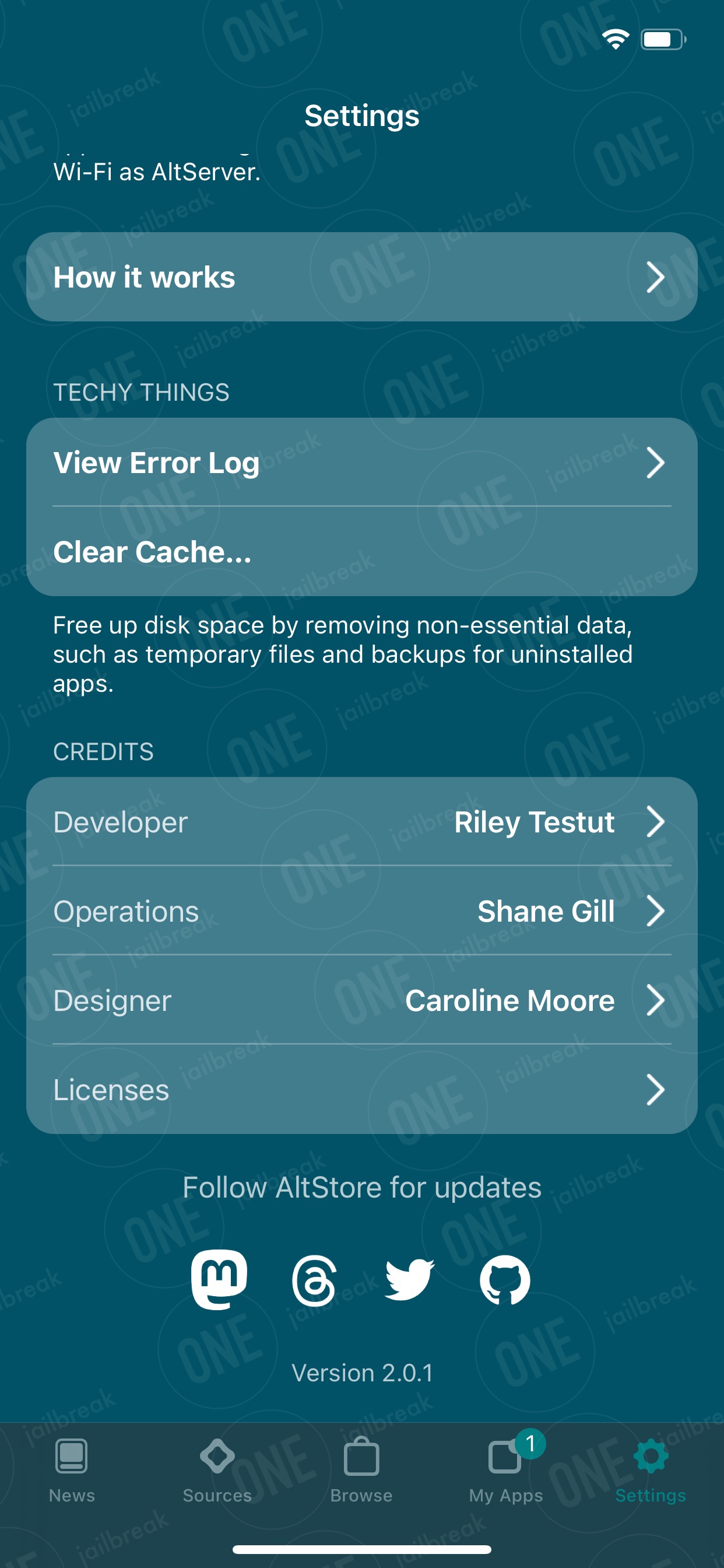Go to the Sources tab
This screenshot has width=724, height=1568.
click(217, 1471)
